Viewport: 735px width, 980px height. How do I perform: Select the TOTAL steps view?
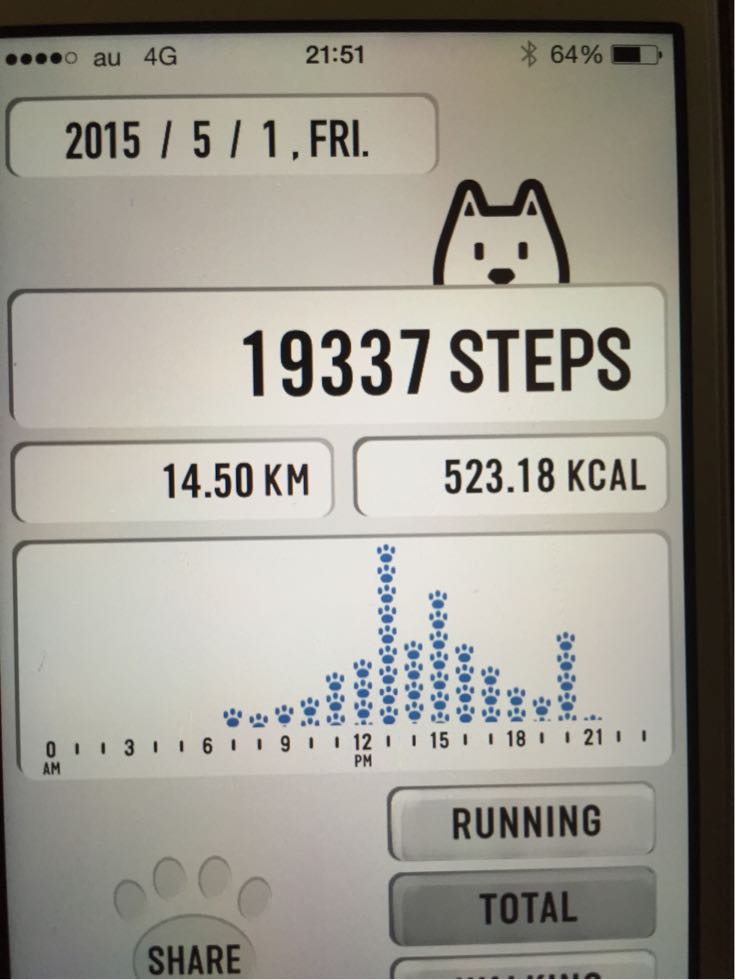coord(524,907)
